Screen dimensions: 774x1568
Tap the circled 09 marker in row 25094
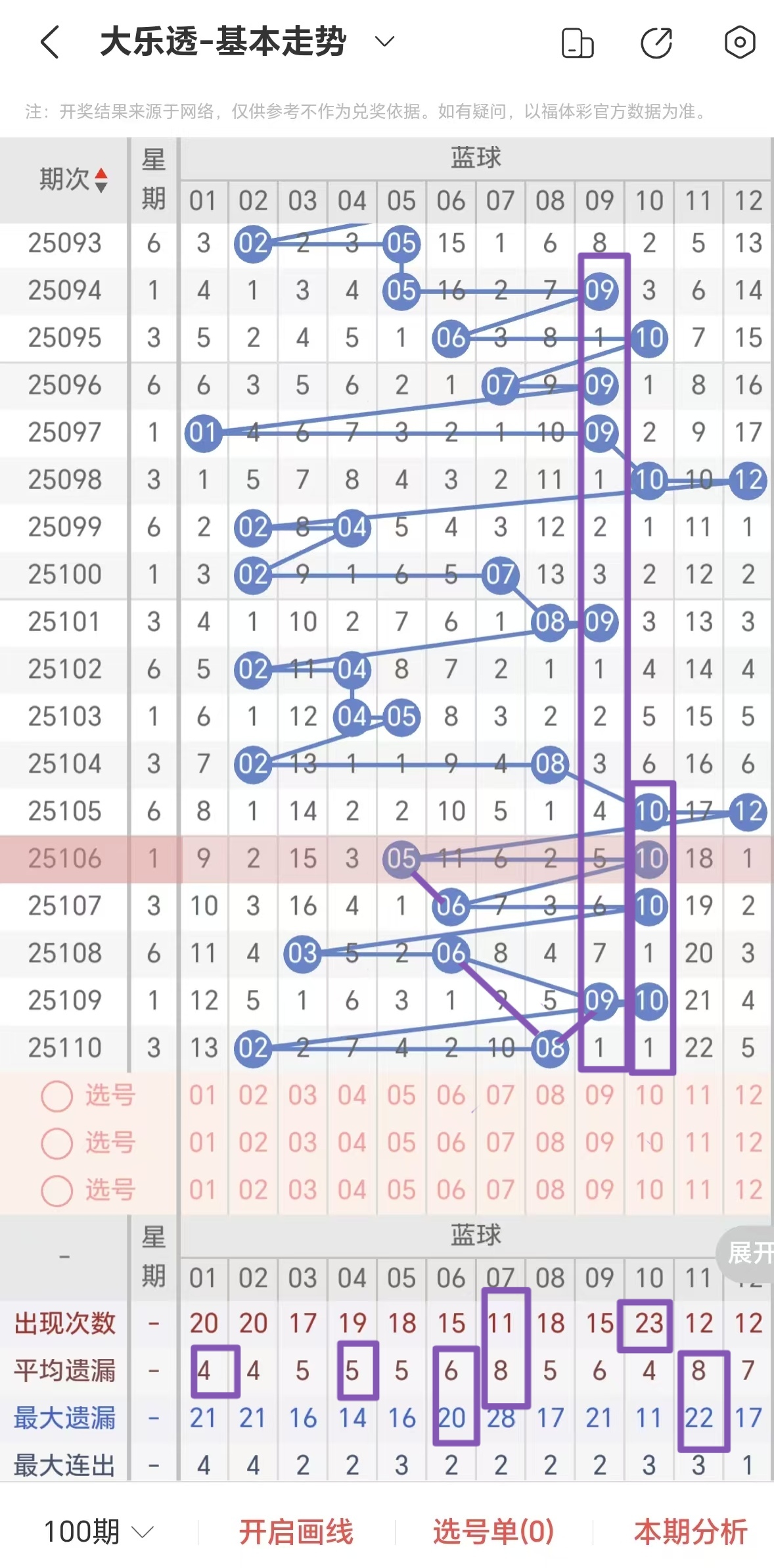click(x=600, y=291)
